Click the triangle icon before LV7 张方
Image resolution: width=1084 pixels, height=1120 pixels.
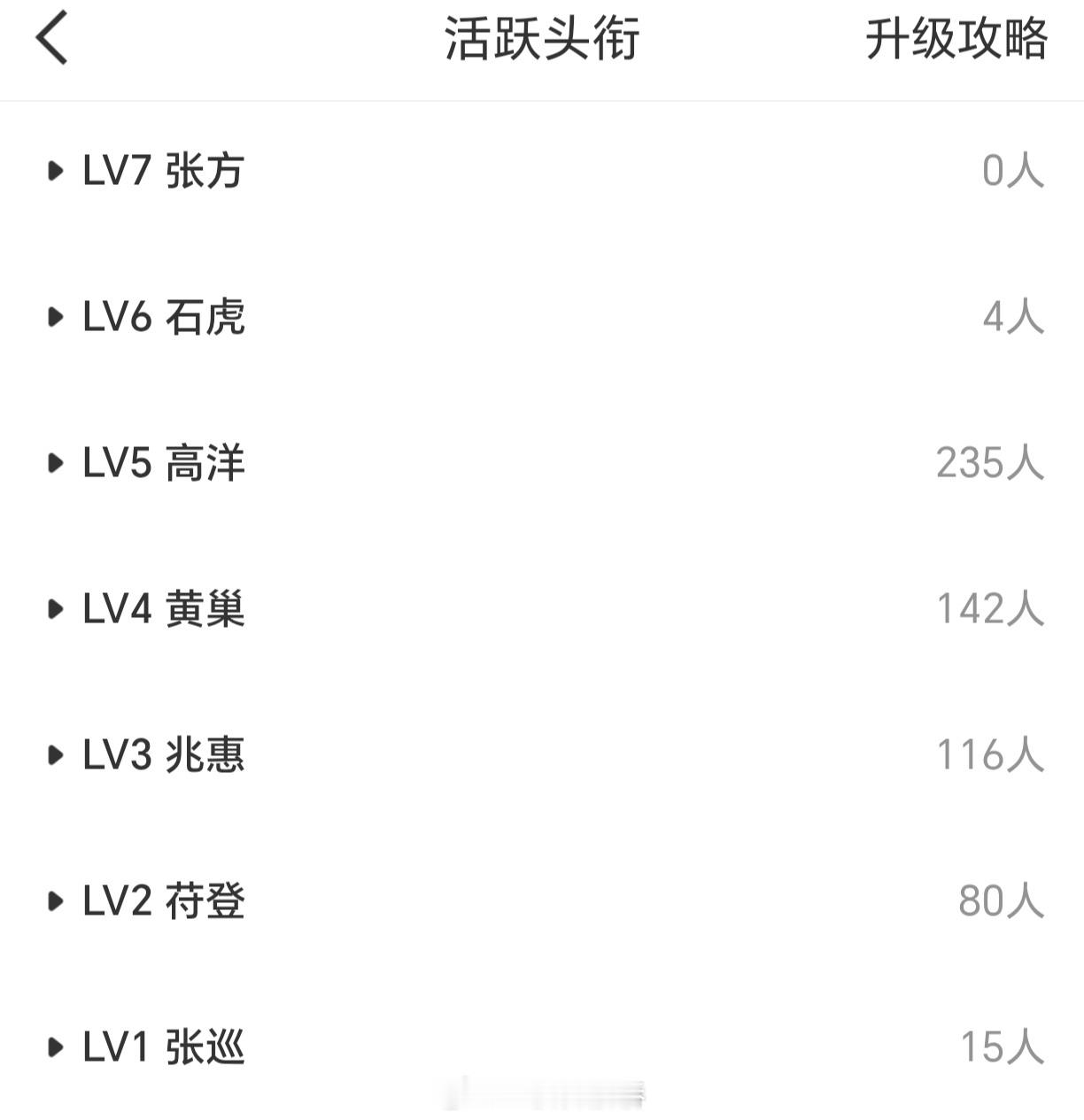click(x=55, y=170)
